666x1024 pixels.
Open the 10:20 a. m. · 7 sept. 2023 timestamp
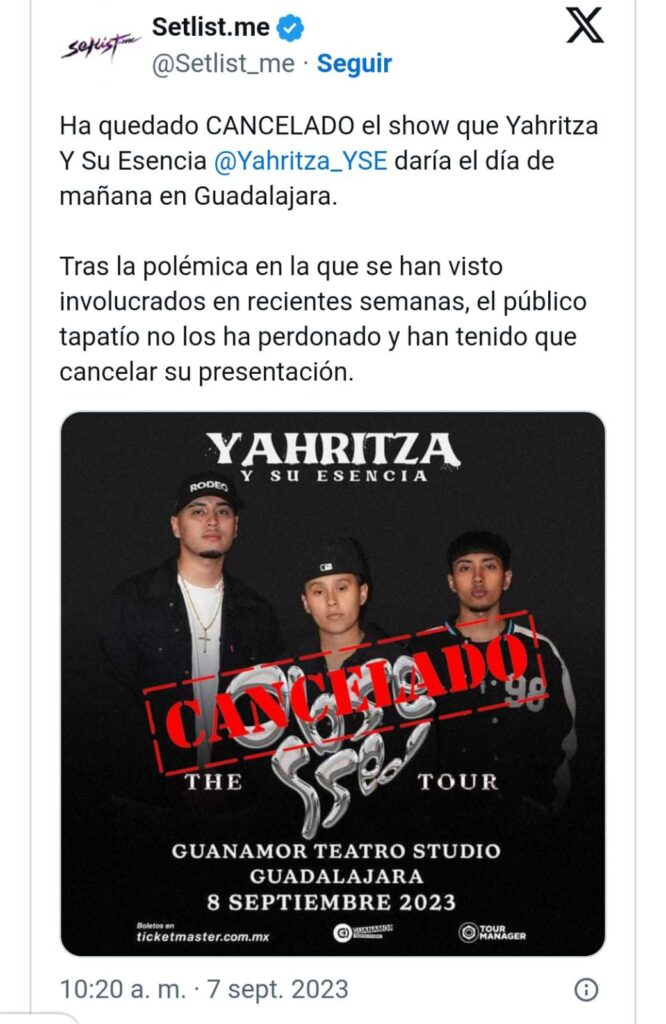tap(204, 989)
